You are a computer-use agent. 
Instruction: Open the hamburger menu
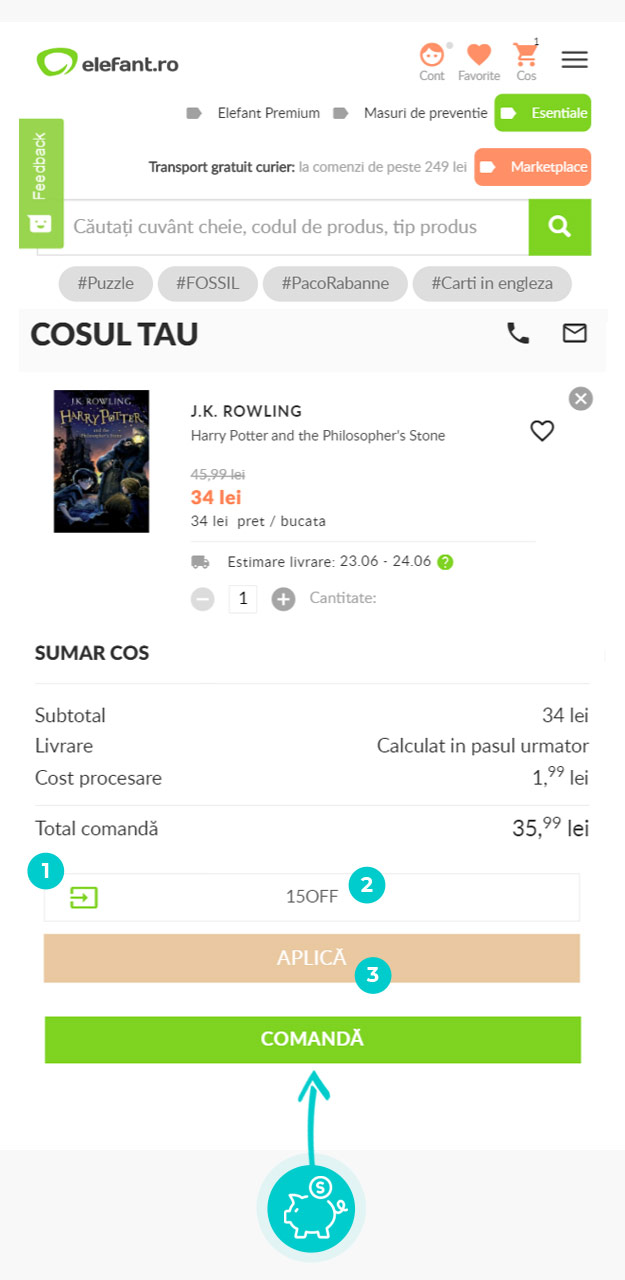point(575,59)
